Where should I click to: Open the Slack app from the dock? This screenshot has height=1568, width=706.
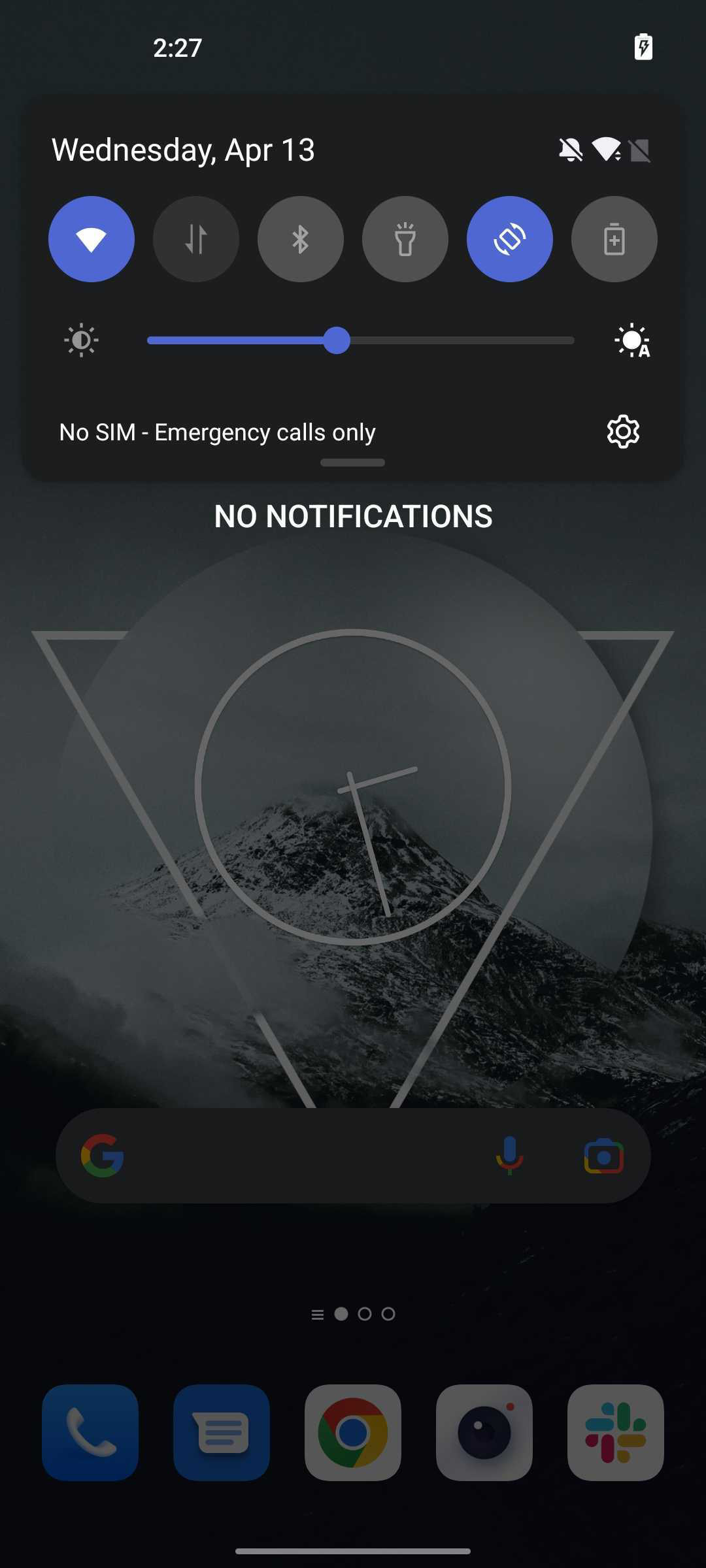pos(616,1432)
